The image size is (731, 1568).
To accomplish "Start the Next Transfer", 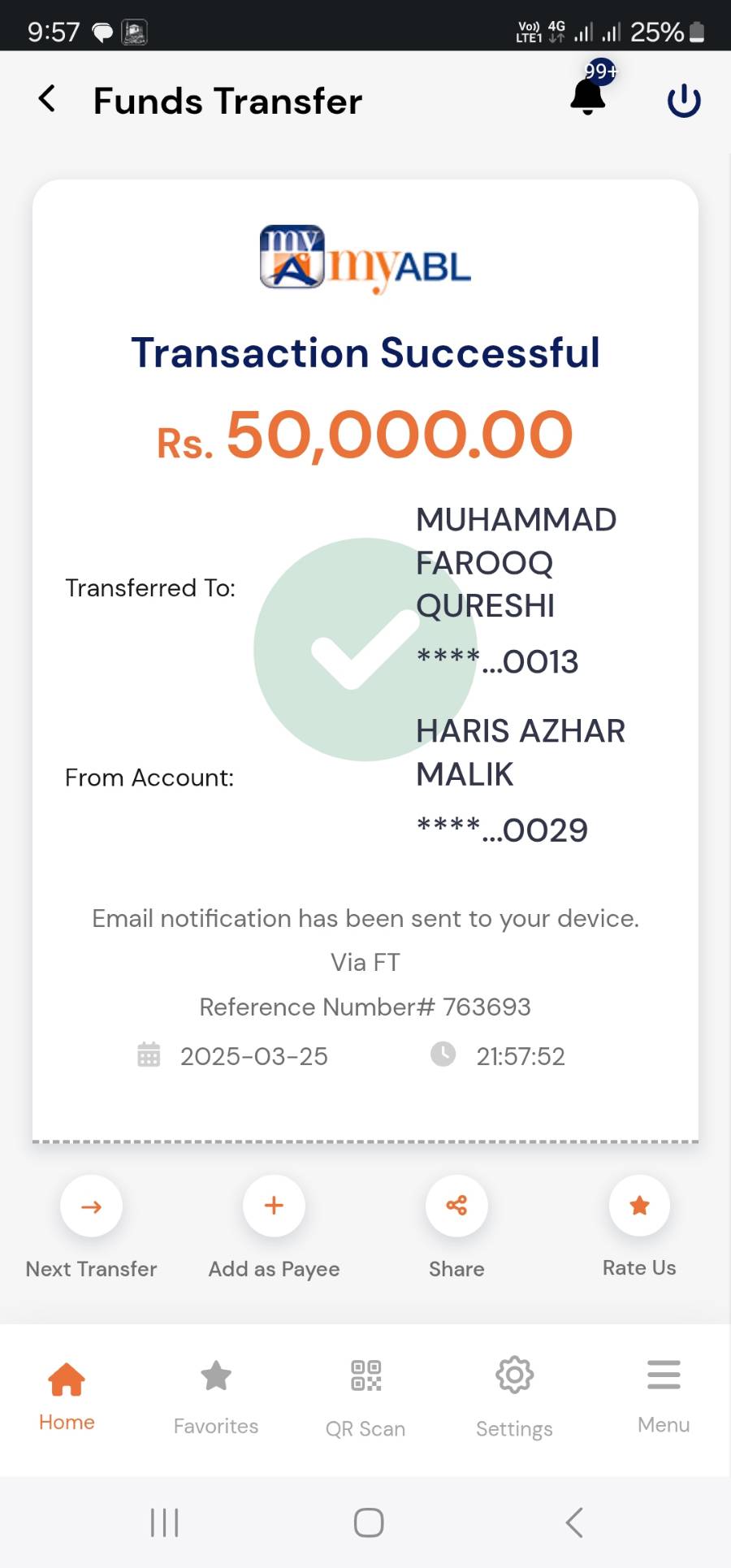I will 91,1206.
